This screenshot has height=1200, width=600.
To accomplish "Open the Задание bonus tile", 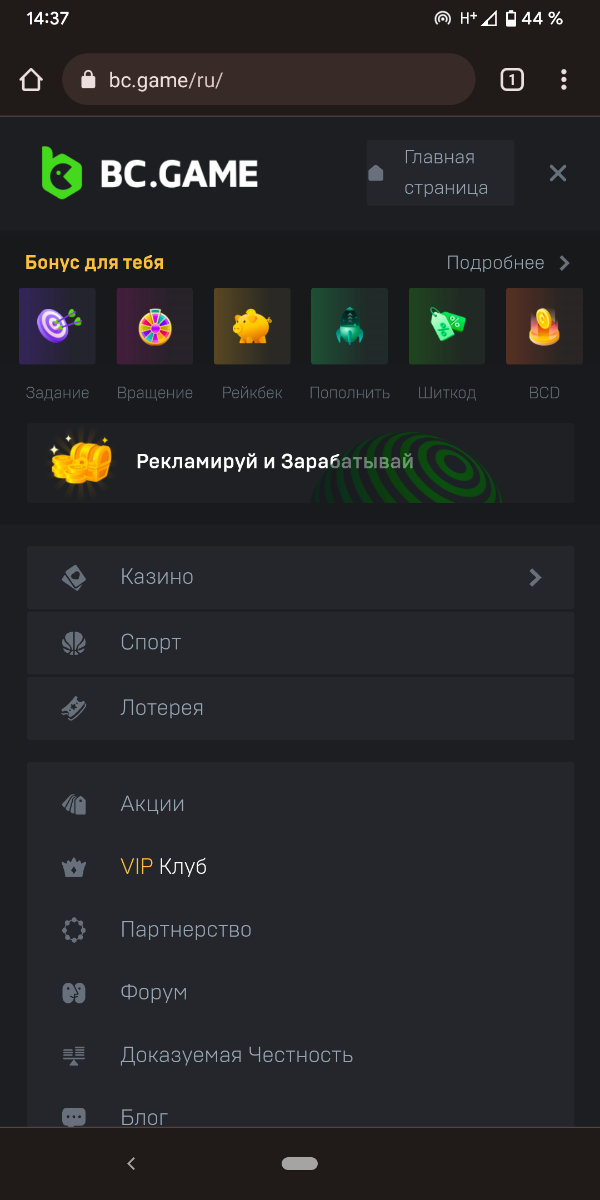I will (x=57, y=326).
